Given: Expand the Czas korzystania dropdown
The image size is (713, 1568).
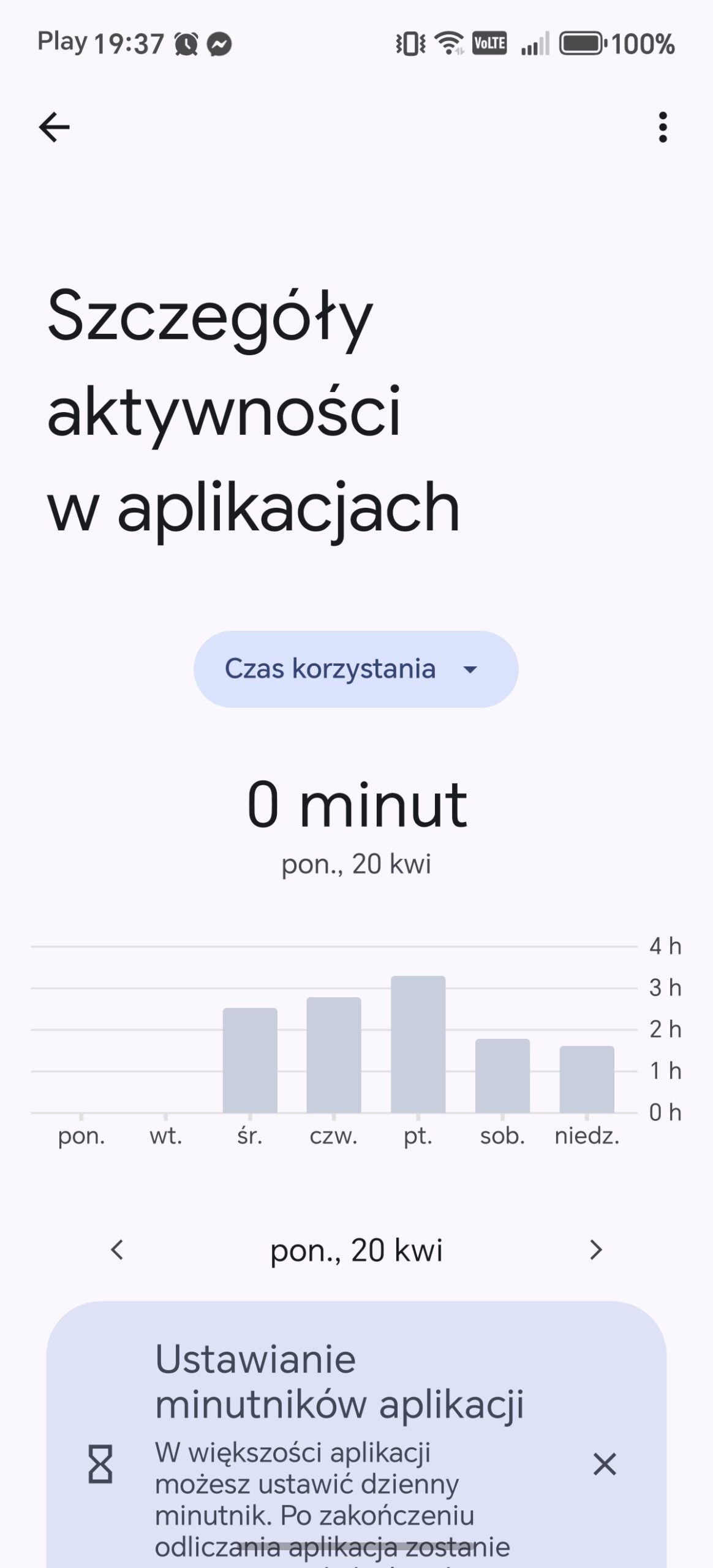Looking at the screenshot, I should point(356,669).
